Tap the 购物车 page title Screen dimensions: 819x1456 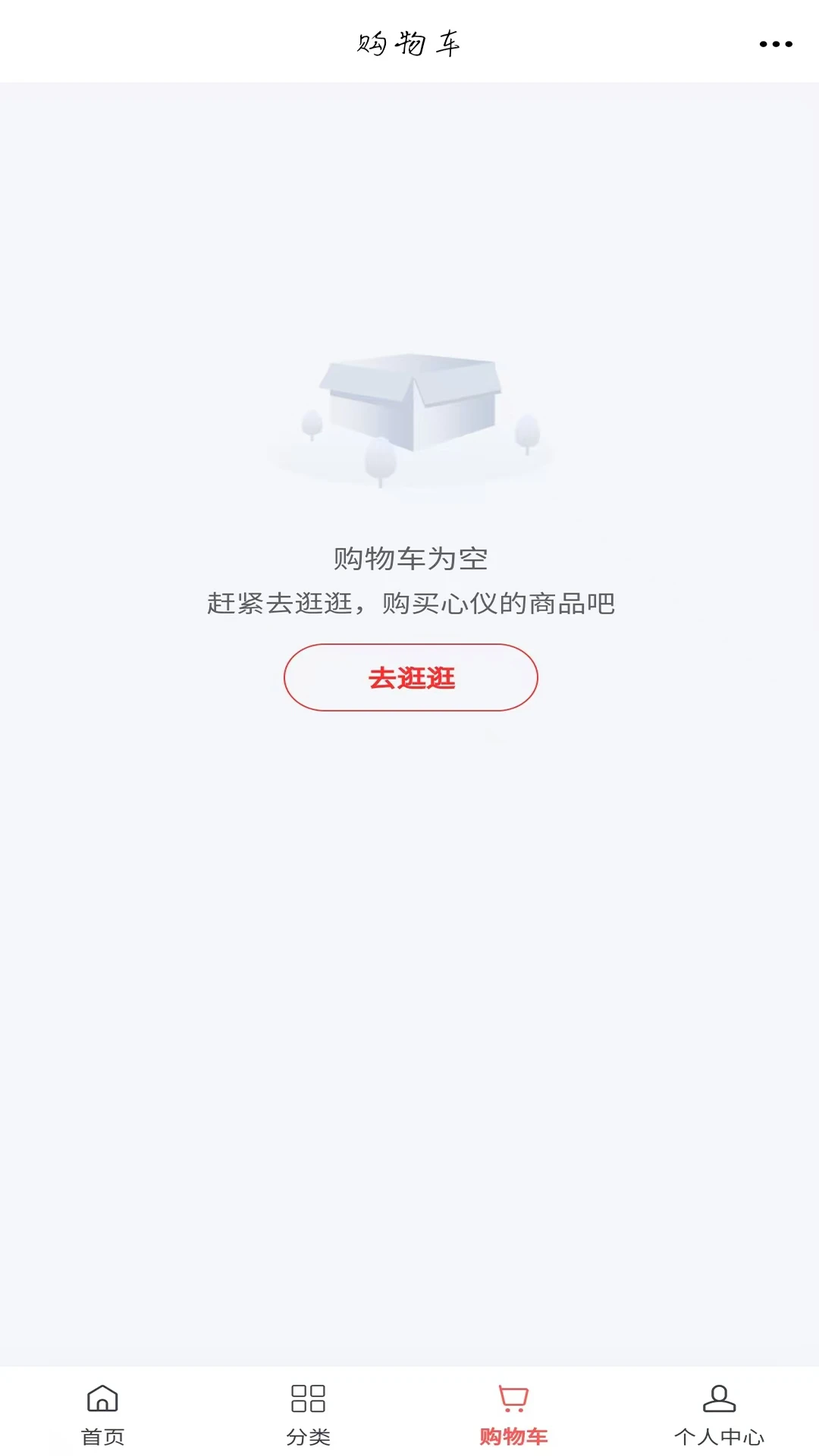coord(409,43)
